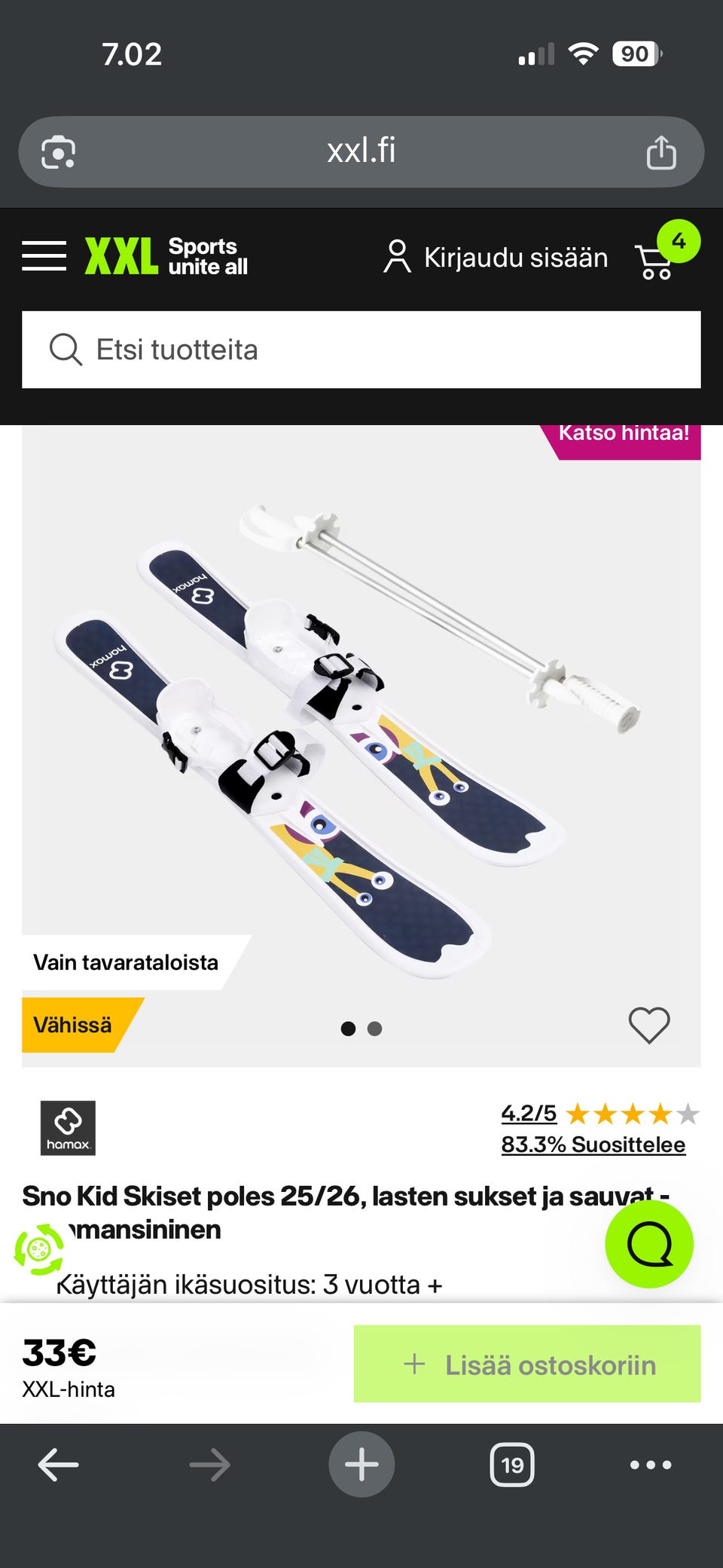Tap Lisää ostoskoriin button
The height and width of the screenshot is (1568, 723).
(x=527, y=1364)
